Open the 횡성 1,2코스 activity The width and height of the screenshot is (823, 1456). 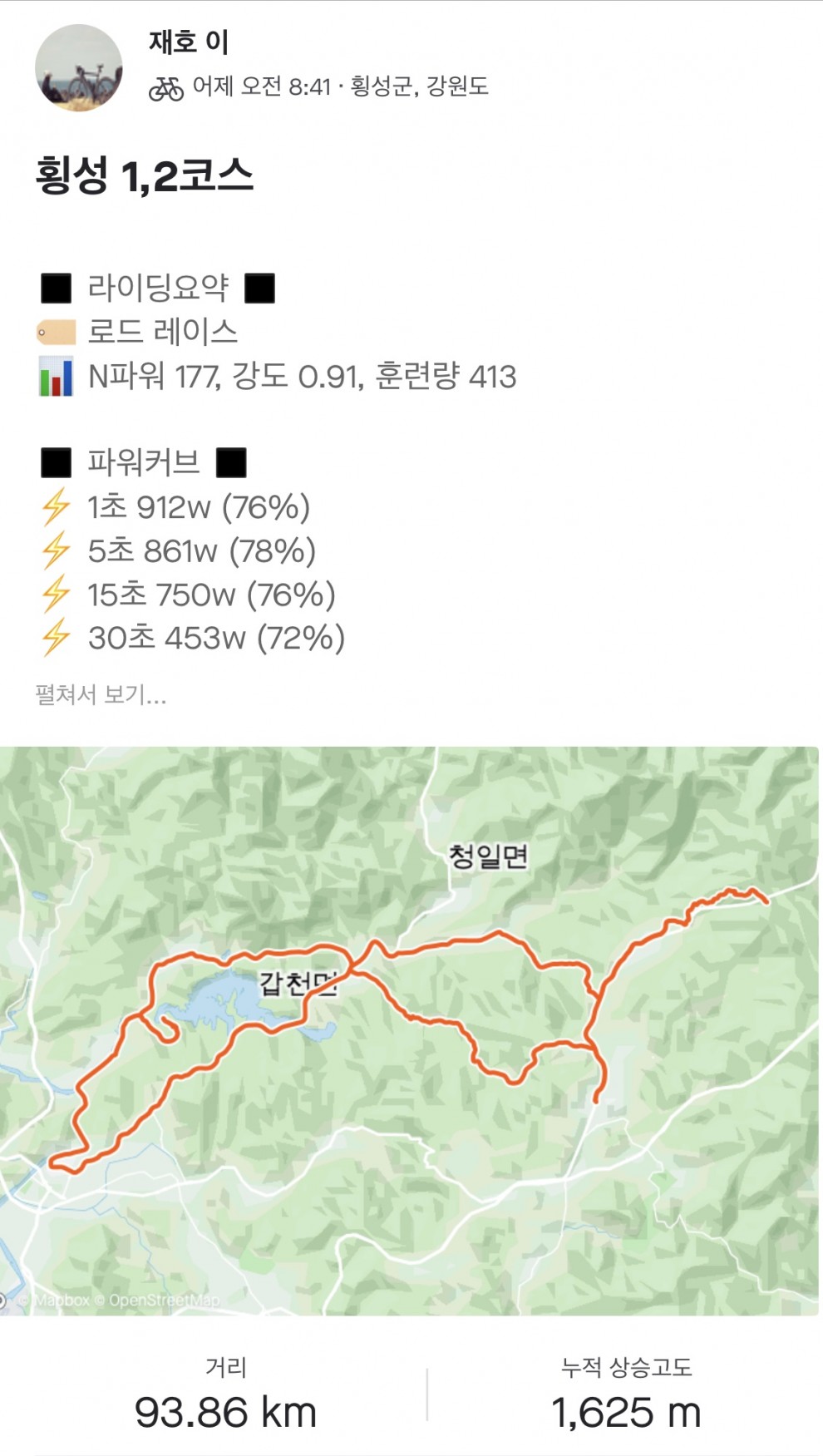pos(144,176)
